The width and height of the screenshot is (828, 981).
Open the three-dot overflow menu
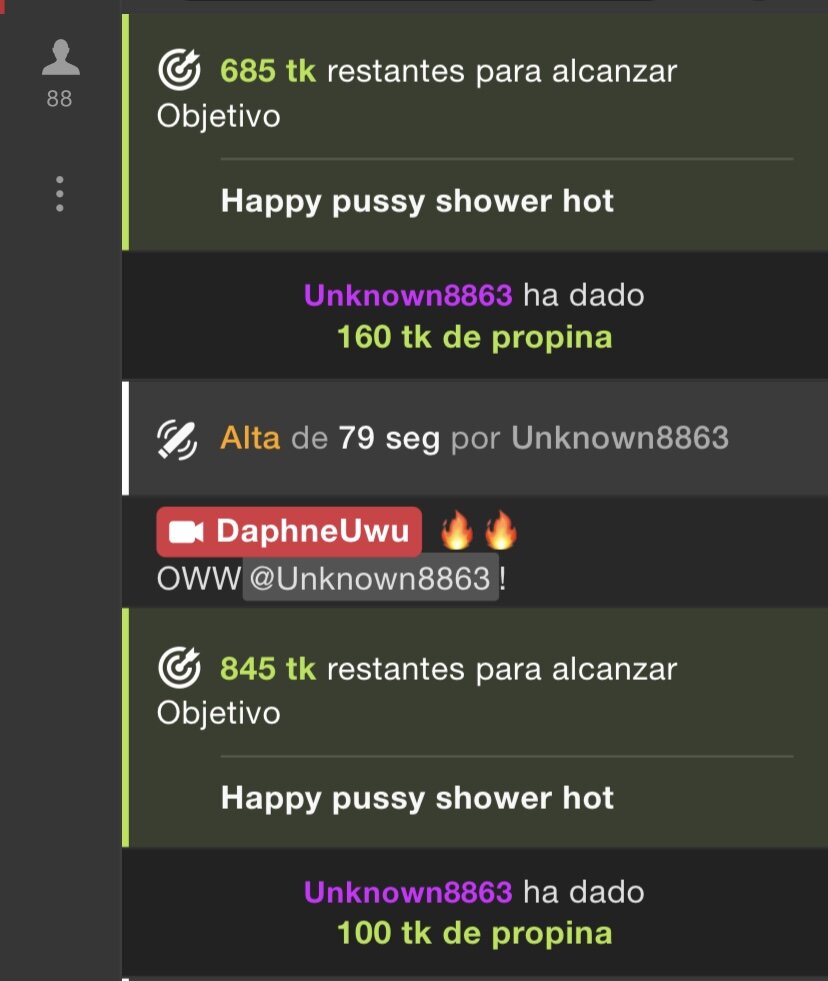(x=60, y=194)
